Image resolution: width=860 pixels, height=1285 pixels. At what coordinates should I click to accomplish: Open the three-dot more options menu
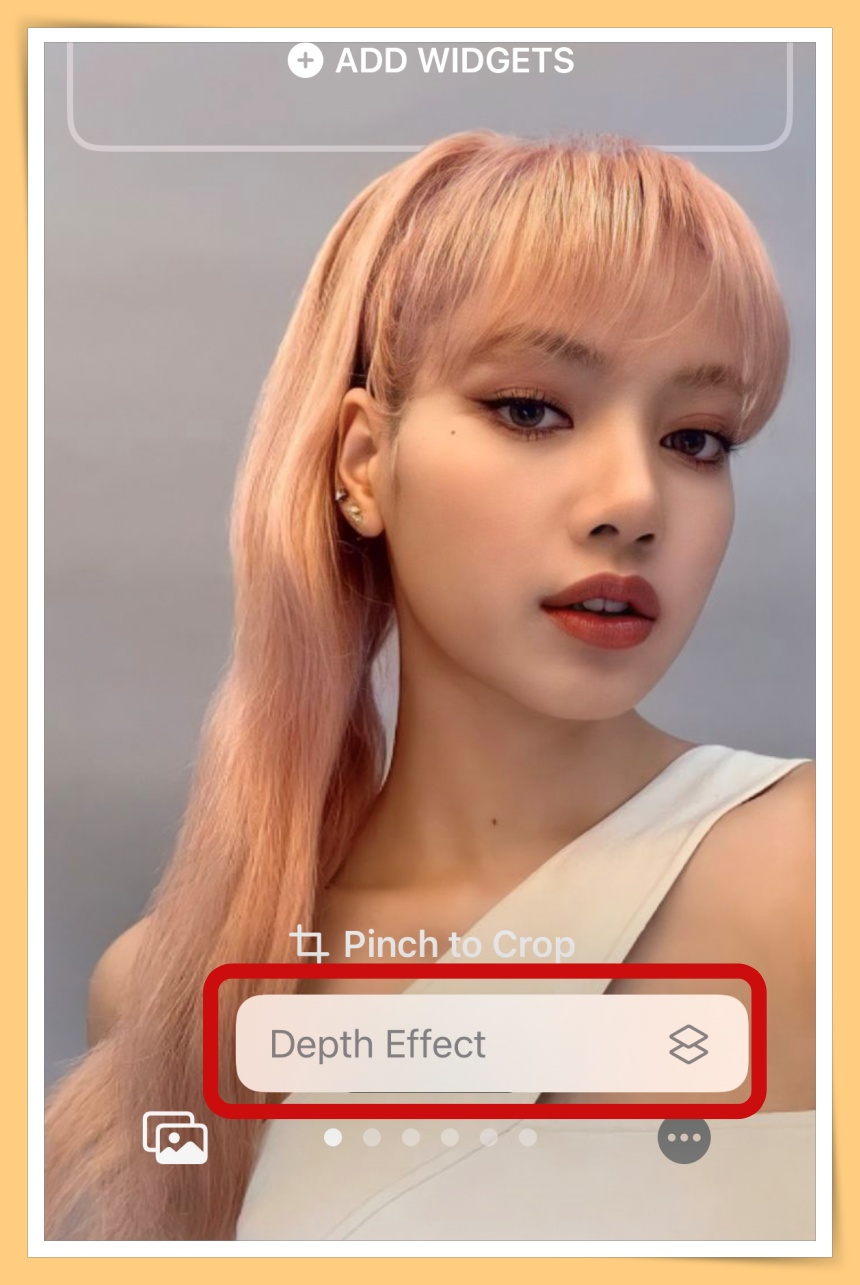click(x=684, y=1138)
